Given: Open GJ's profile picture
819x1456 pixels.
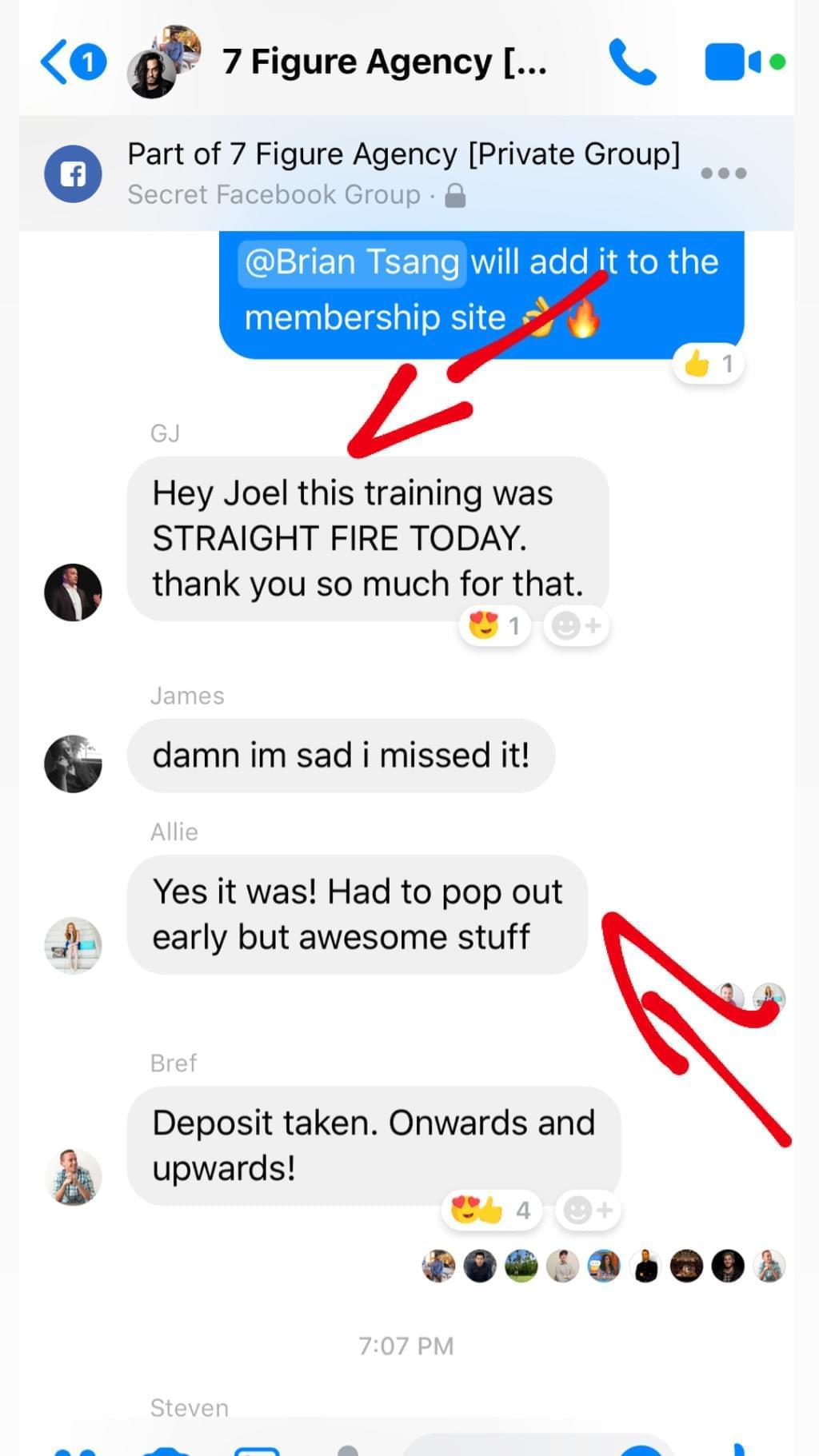Looking at the screenshot, I should [73, 592].
